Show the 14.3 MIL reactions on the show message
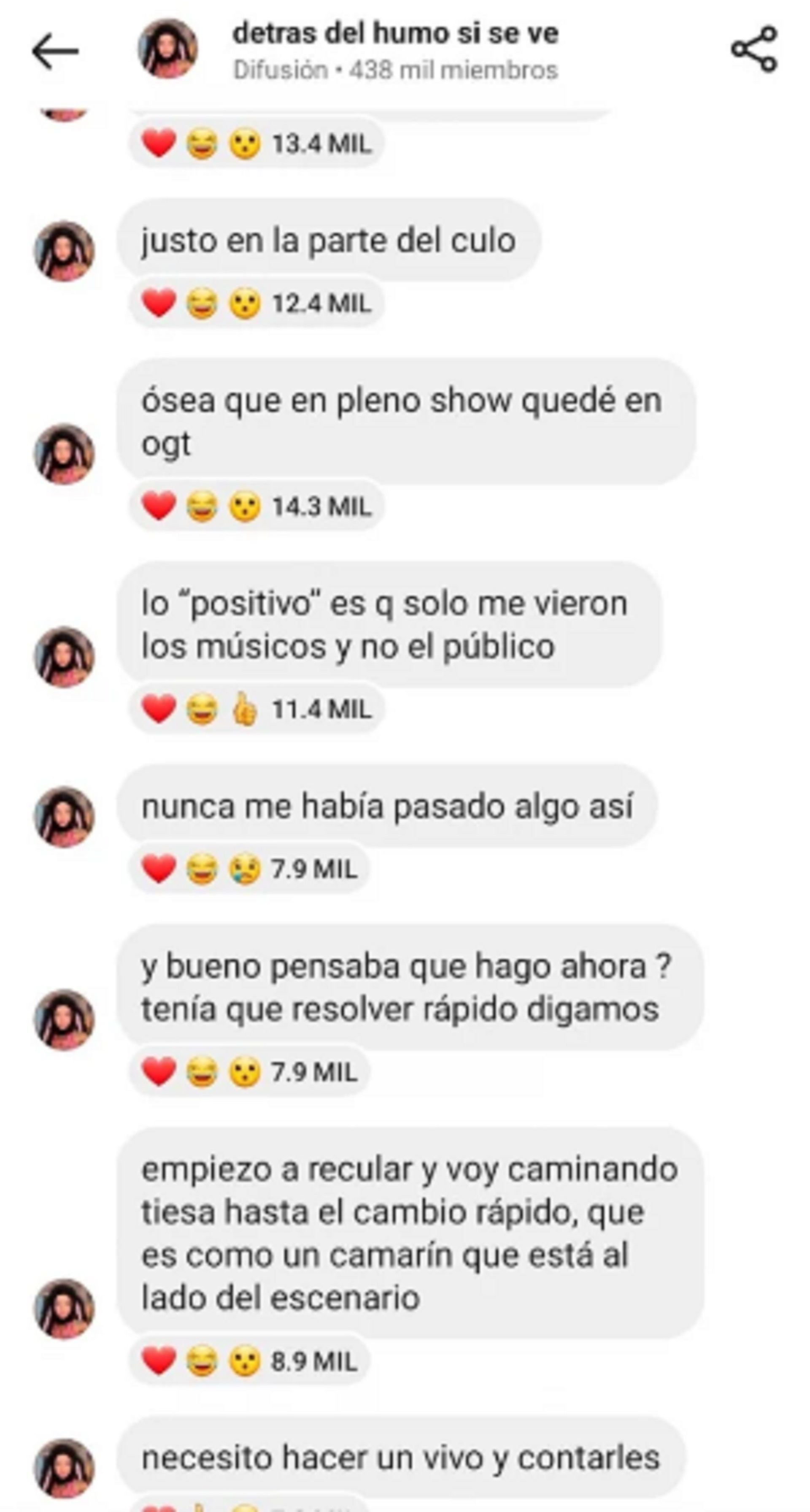 click(256, 506)
